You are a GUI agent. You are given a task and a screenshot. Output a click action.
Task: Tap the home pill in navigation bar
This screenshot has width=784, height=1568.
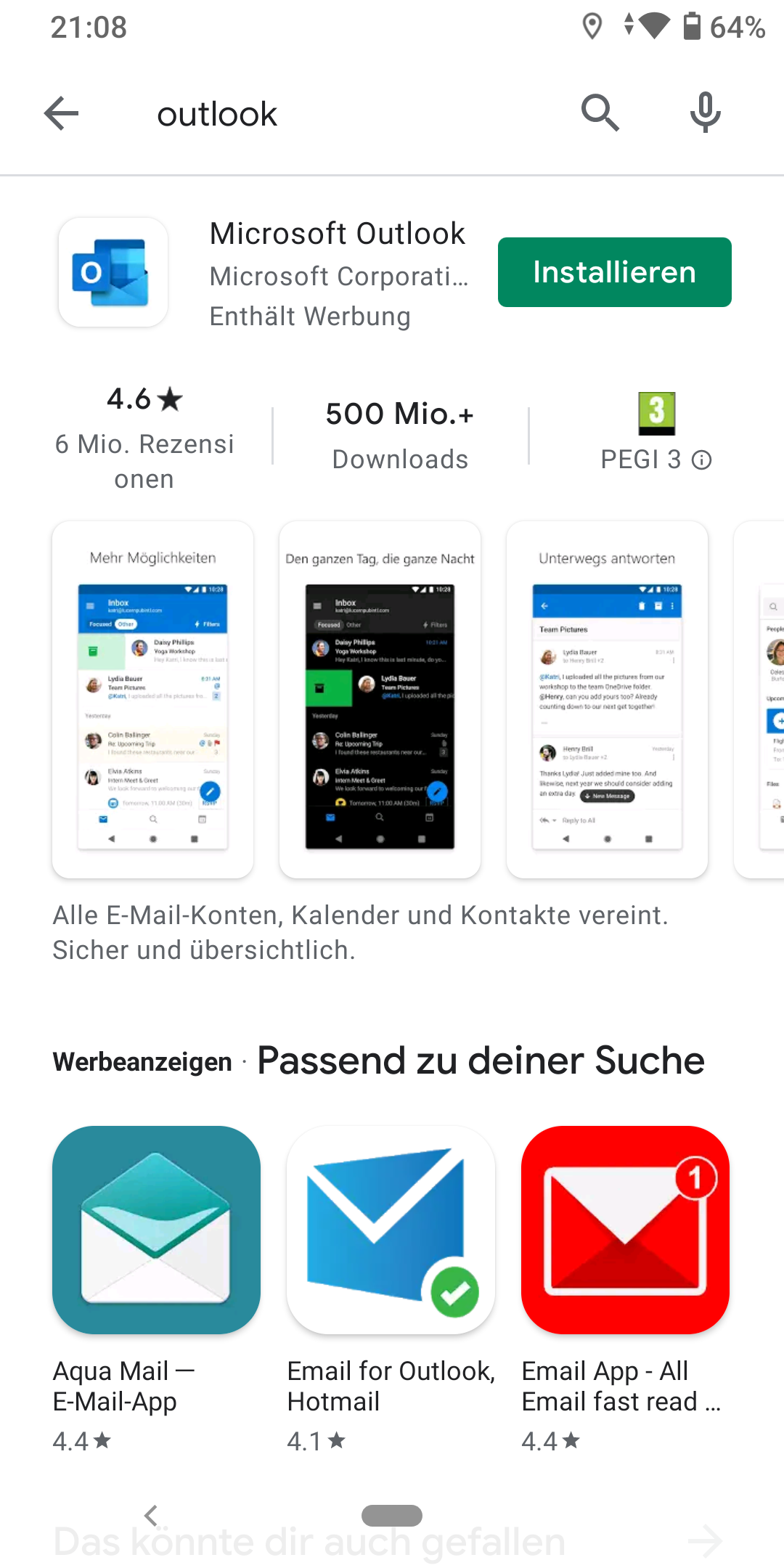(x=392, y=1515)
